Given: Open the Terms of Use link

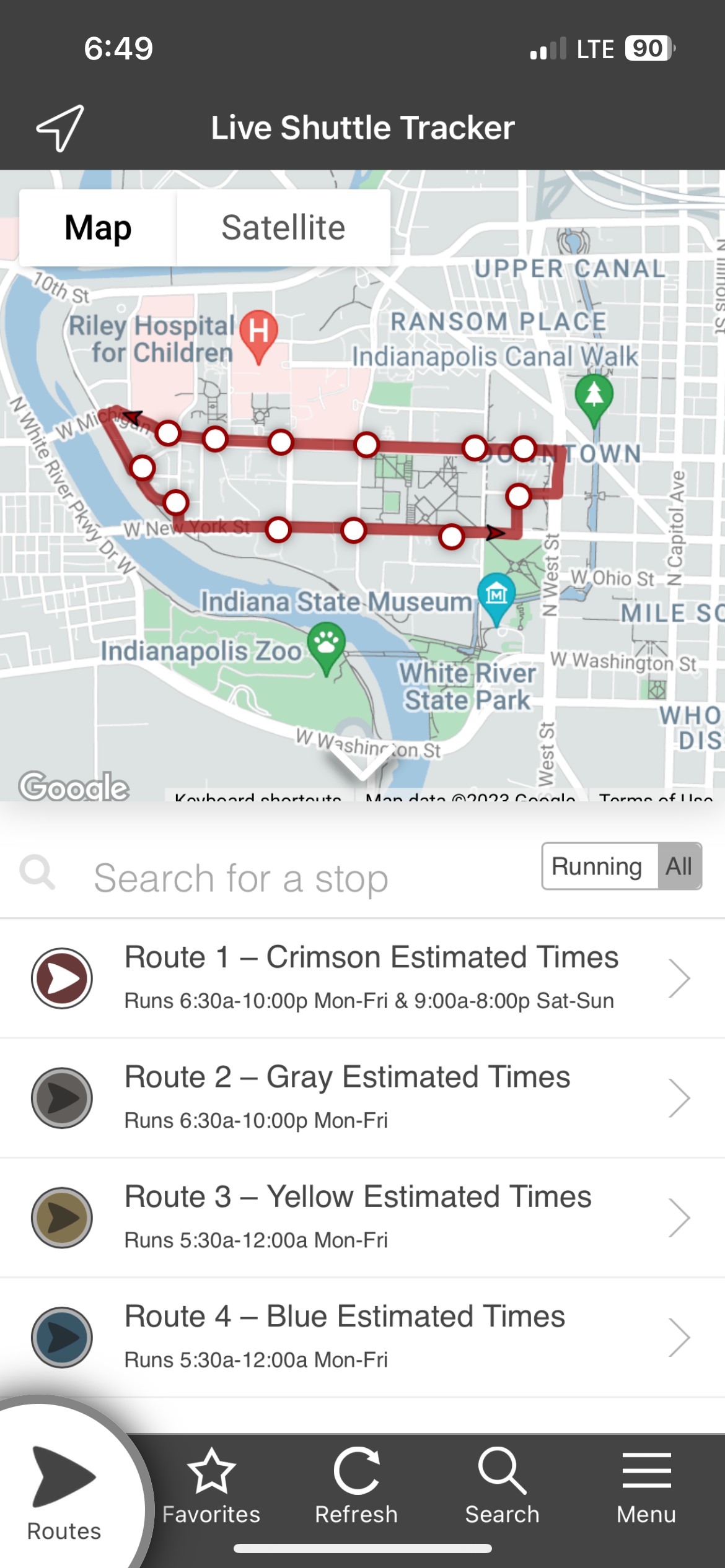Looking at the screenshot, I should 656,796.
